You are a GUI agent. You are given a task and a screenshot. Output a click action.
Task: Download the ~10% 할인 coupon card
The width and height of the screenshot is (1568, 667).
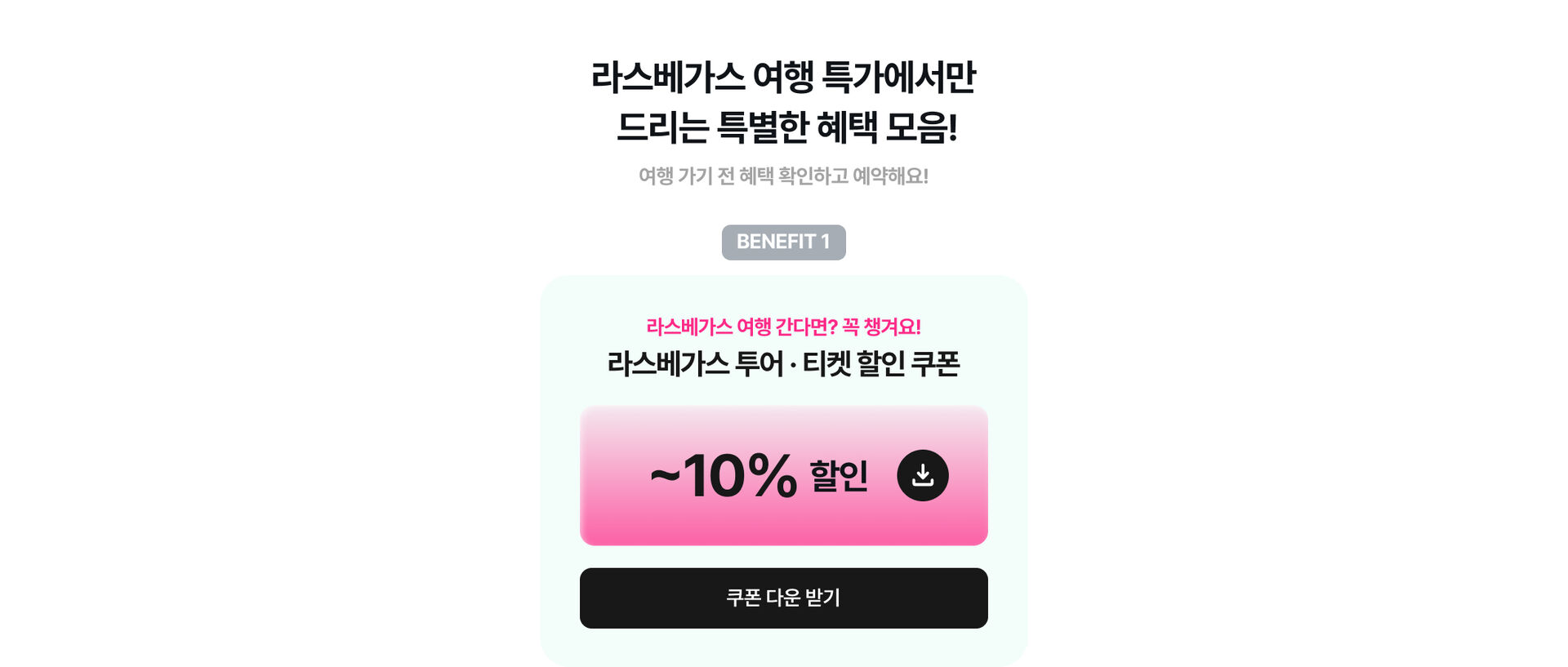coord(922,475)
